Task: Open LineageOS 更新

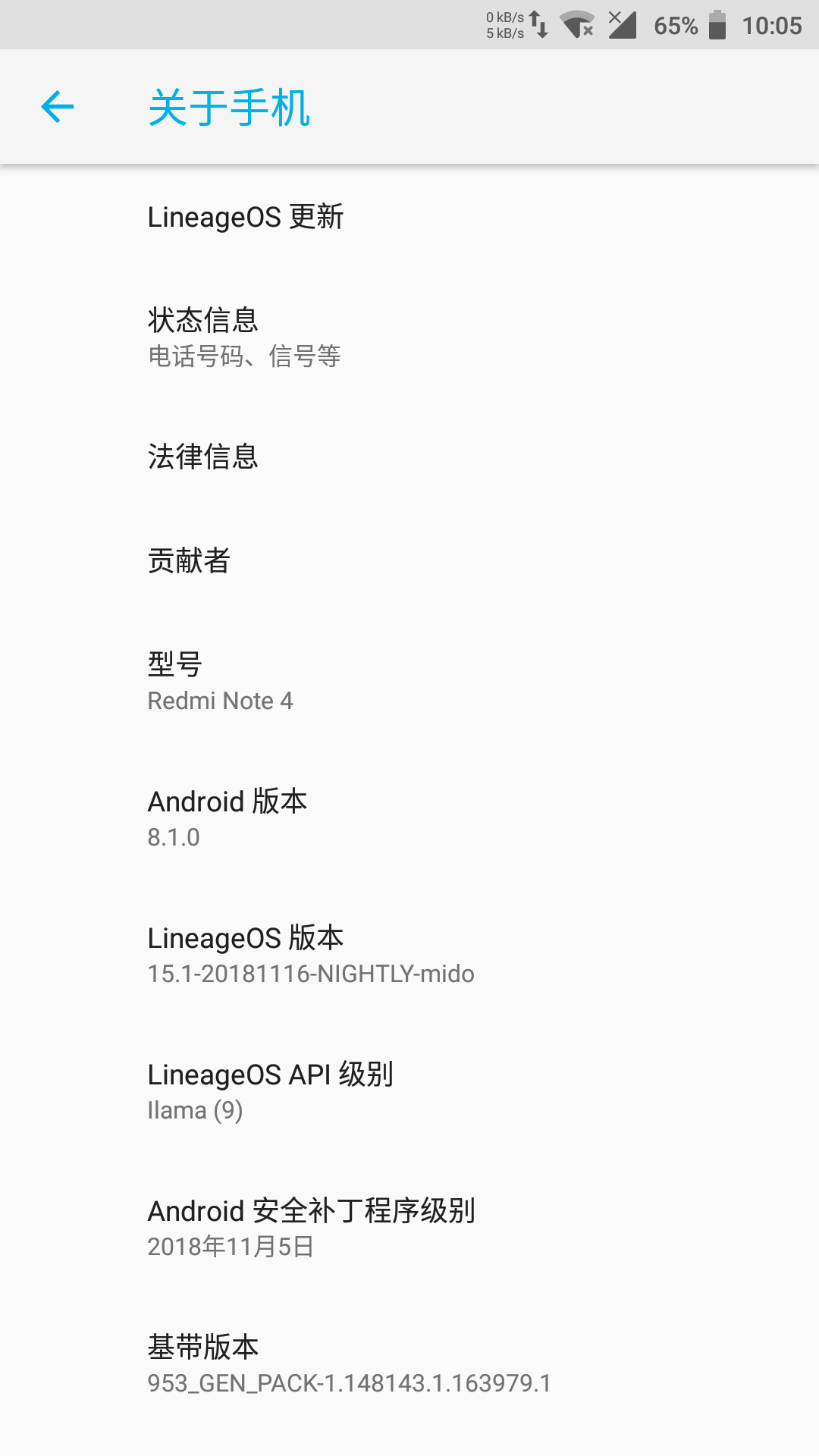Action: click(409, 217)
